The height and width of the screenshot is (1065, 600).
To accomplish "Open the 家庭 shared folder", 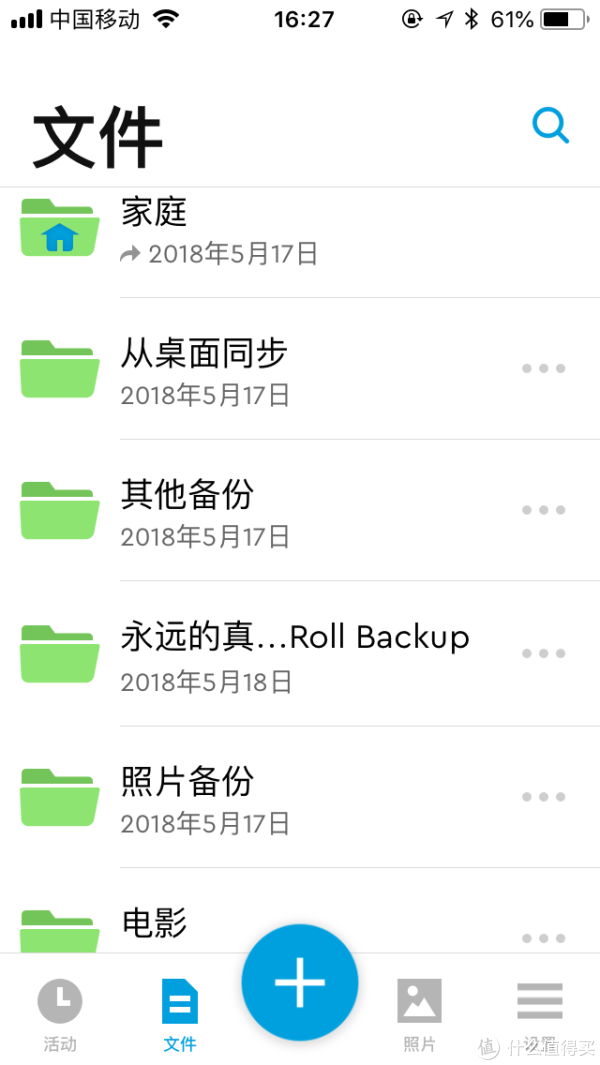I will (300, 233).
